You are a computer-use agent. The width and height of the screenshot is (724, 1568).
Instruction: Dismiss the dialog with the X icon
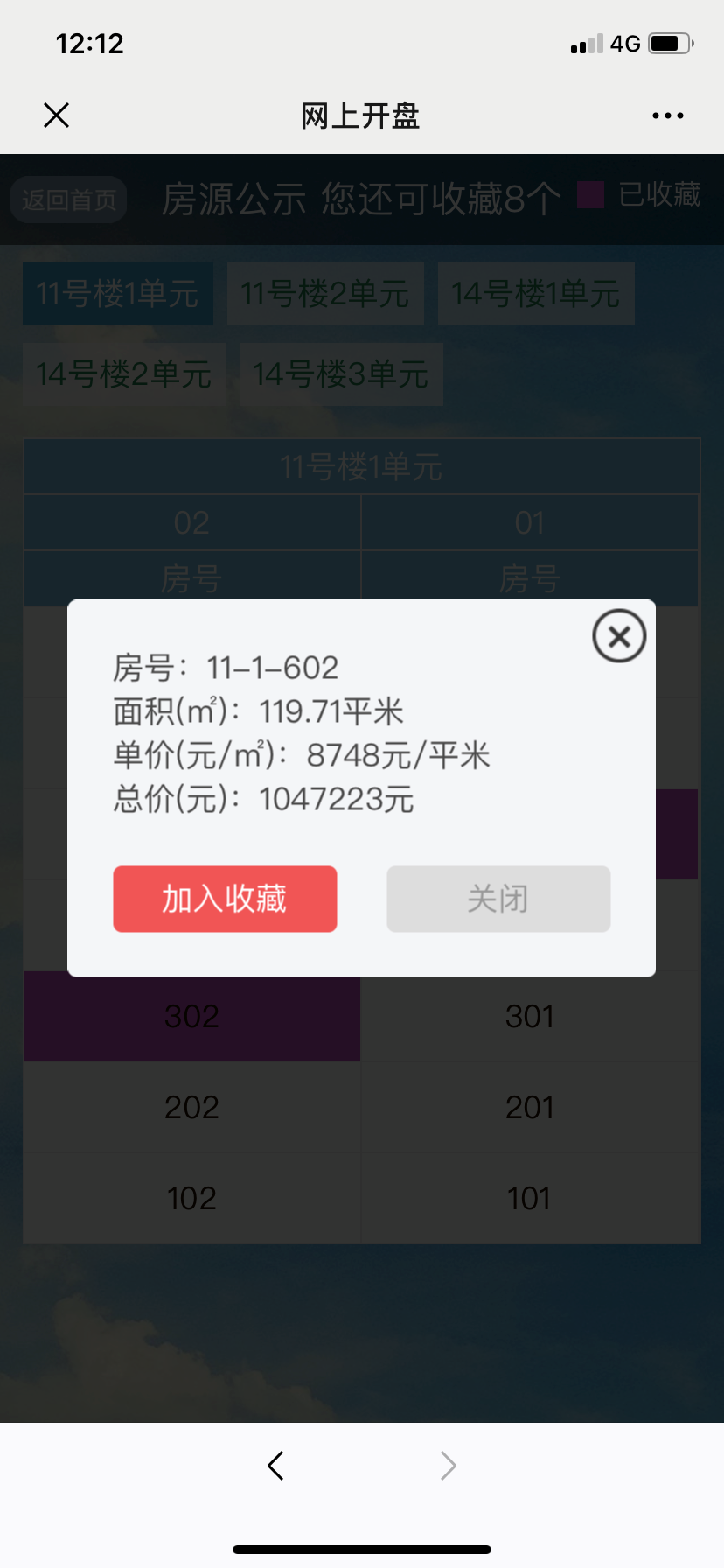pos(619,636)
